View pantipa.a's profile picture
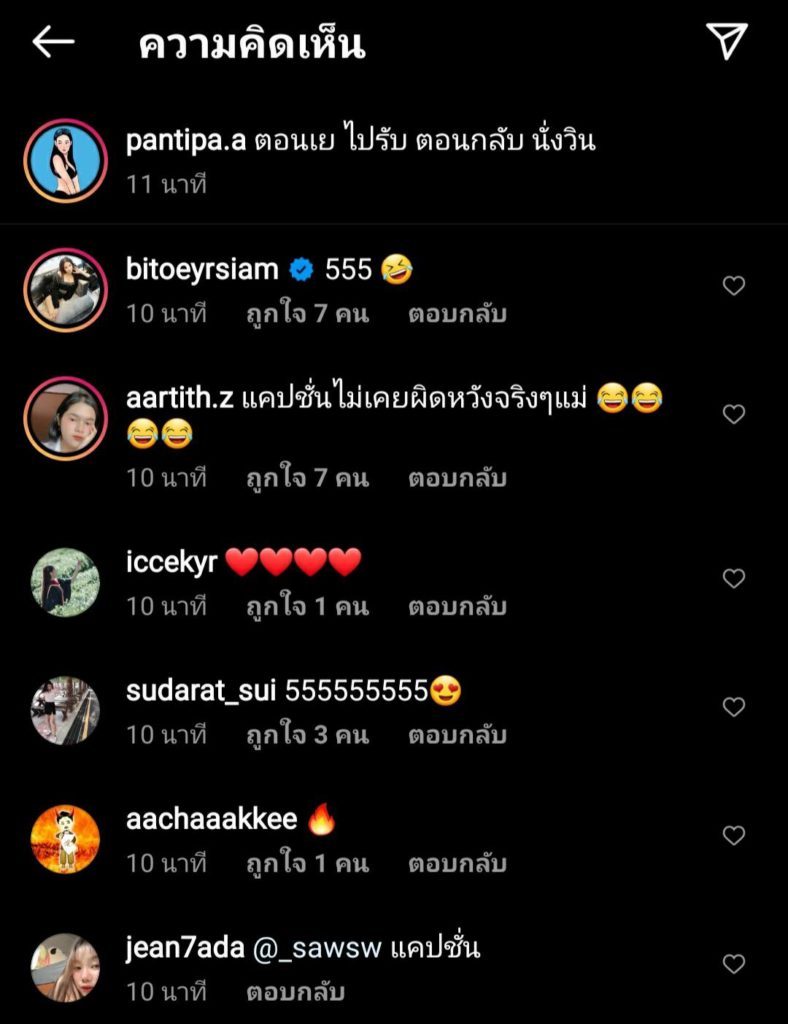788x1024 pixels. tap(65, 160)
